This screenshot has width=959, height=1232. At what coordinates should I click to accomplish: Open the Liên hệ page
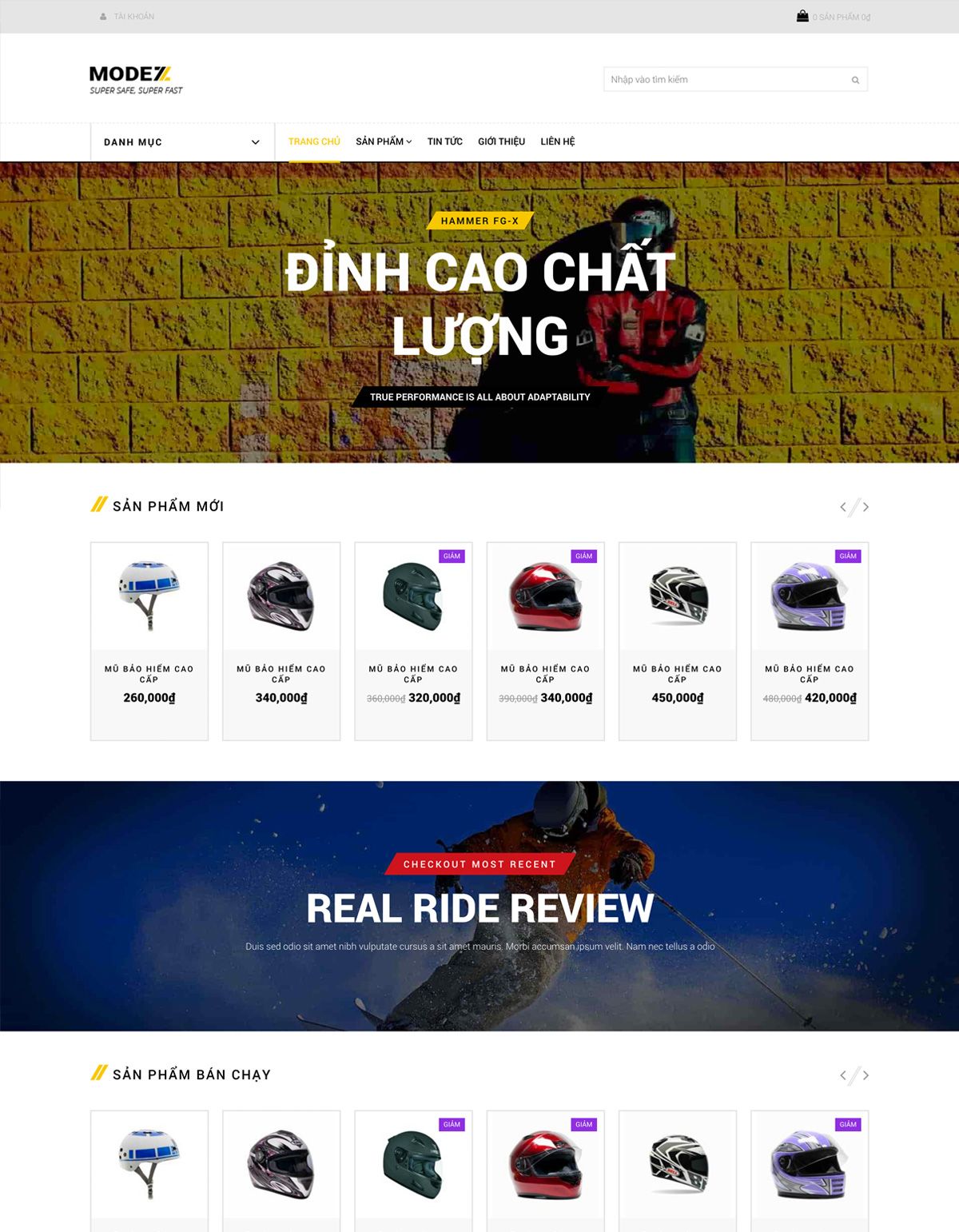point(557,142)
